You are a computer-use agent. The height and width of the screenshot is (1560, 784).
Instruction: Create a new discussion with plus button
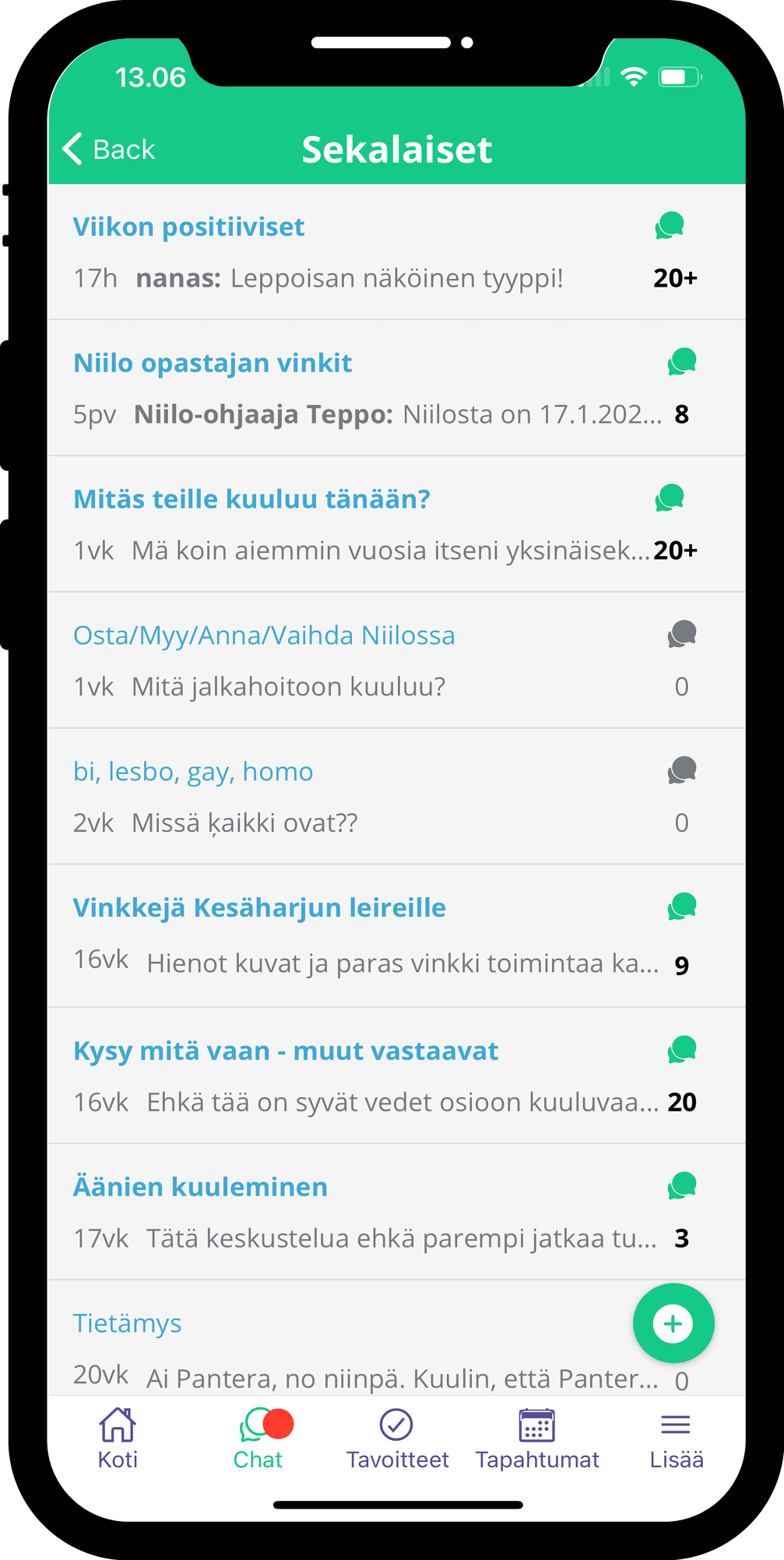point(673,1323)
